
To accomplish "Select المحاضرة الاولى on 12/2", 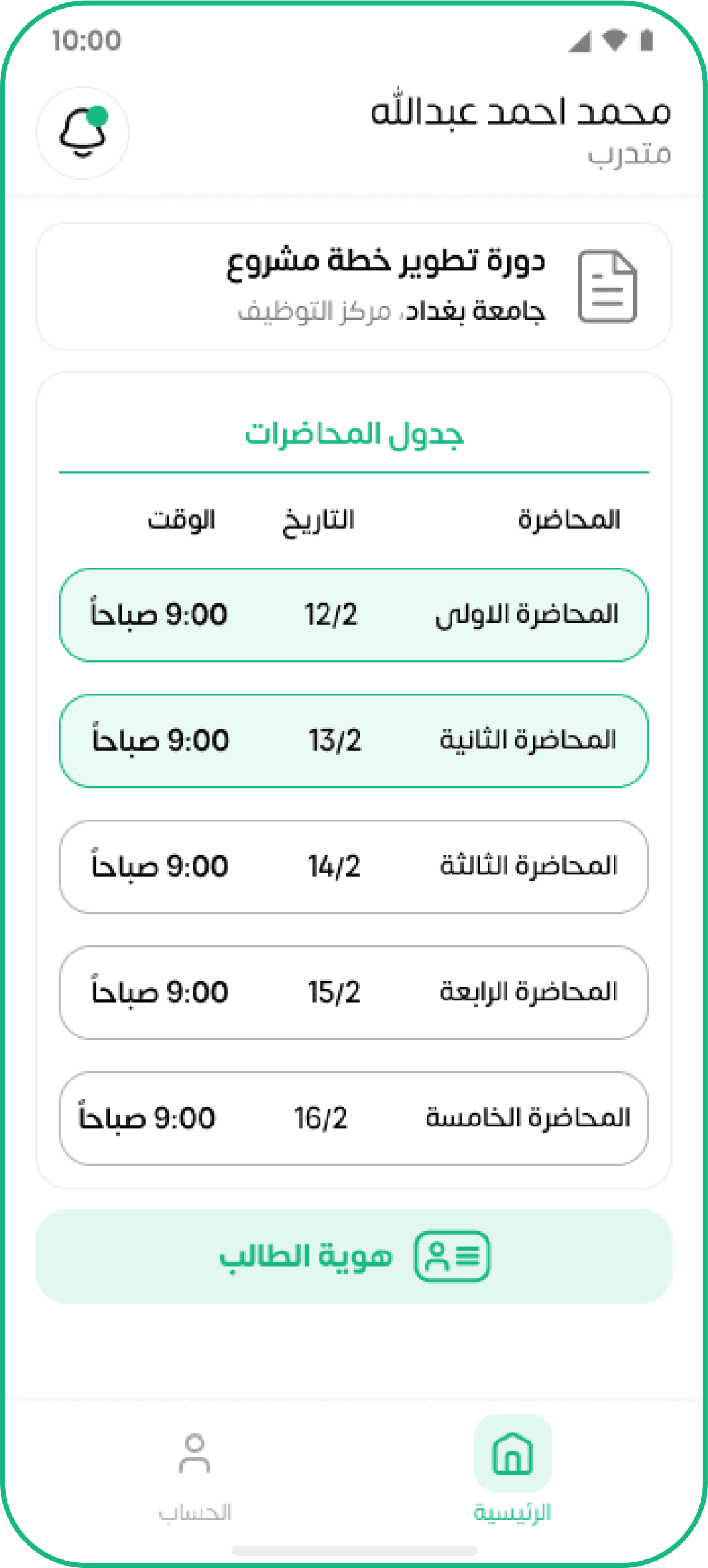I will pos(354,615).
